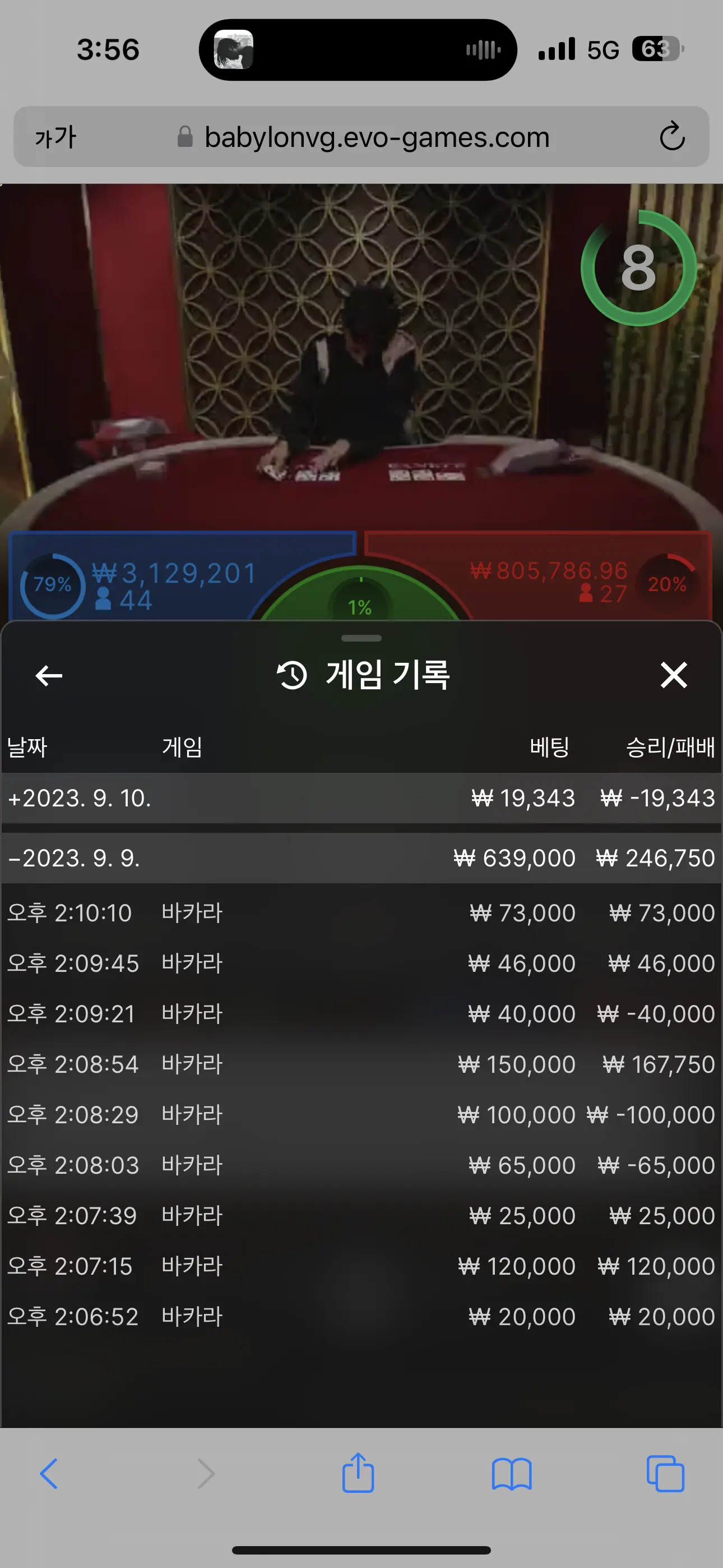The width and height of the screenshot is (723, 1568).
Task: Open the 가가 text size menu
Action: click(x=55, y=137)
